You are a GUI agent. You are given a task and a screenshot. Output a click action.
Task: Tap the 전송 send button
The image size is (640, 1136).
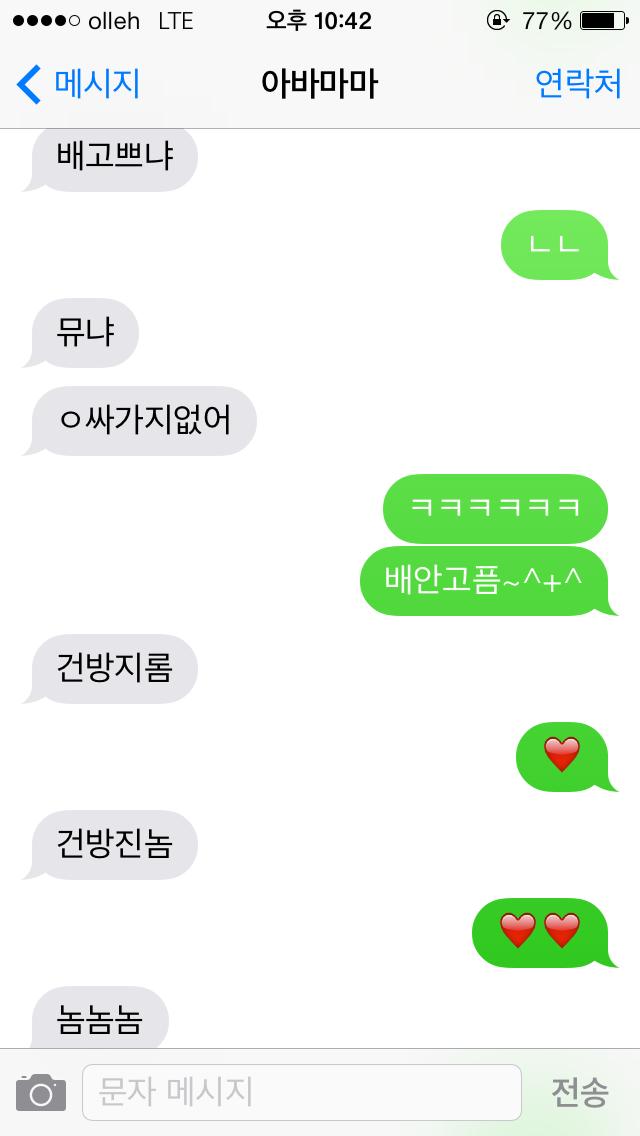579,1092
